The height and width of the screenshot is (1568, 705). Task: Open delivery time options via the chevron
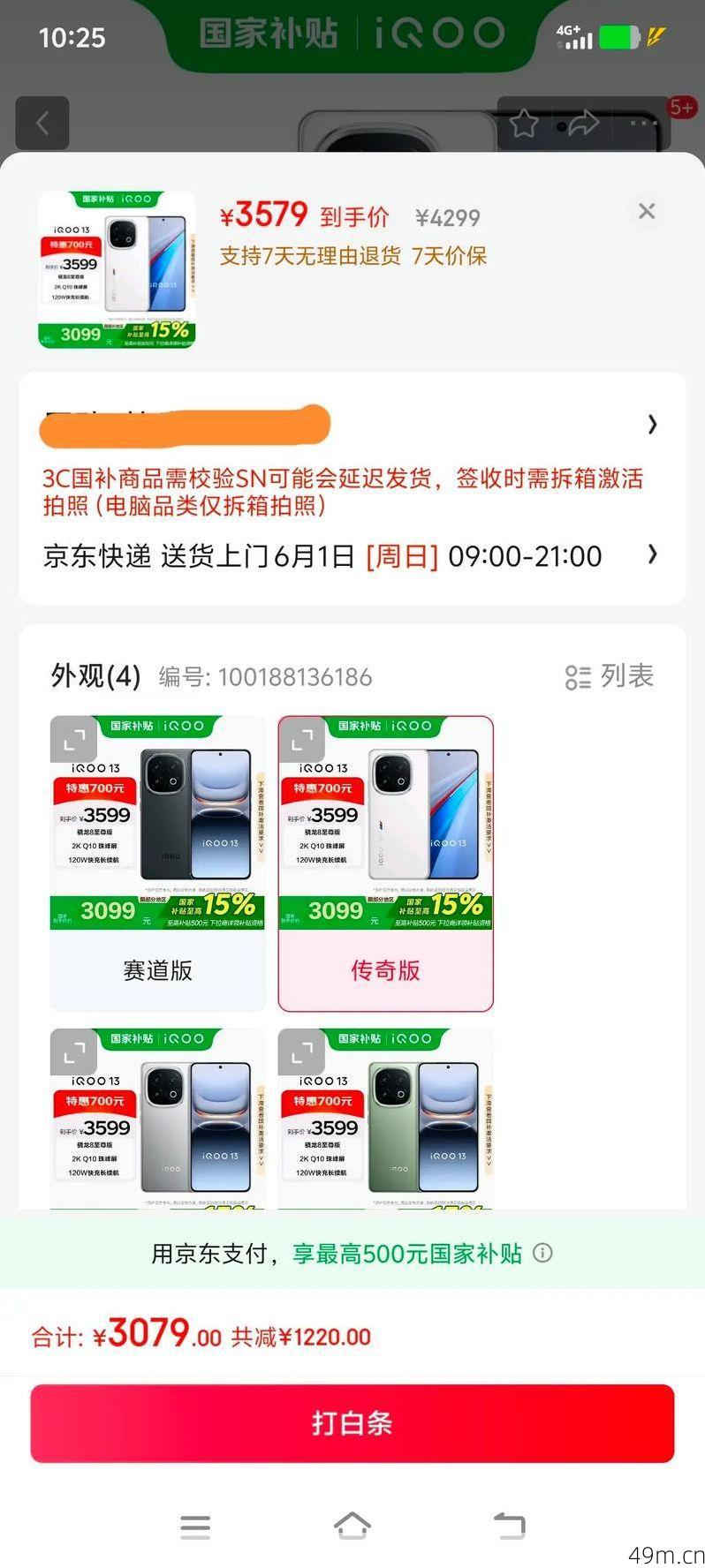click(x=652, y=554)
